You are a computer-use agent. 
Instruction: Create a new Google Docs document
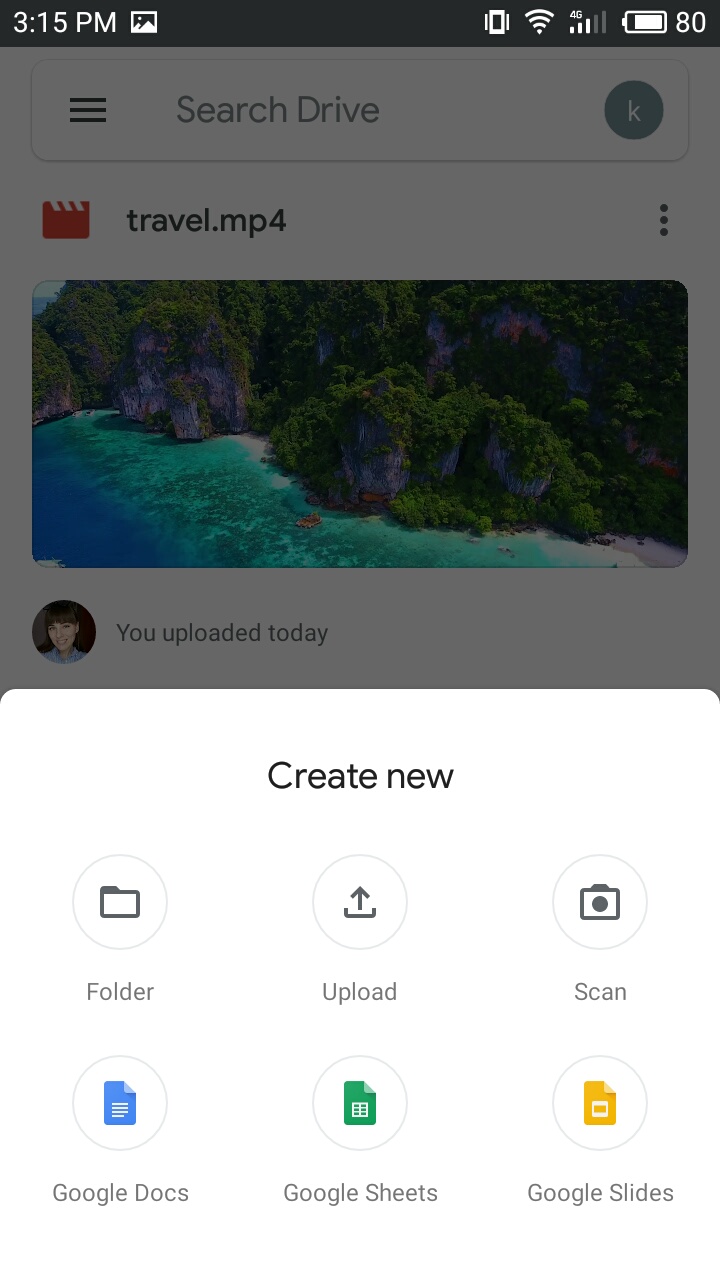pos(120,1103)
